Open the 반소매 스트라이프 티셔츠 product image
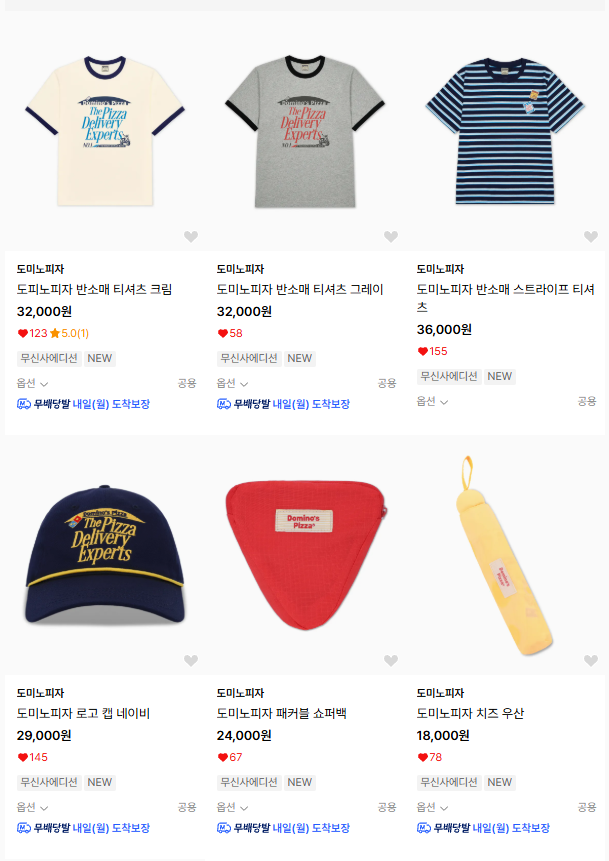The width and height of the screenshot is (609, 861). (505, 132)
